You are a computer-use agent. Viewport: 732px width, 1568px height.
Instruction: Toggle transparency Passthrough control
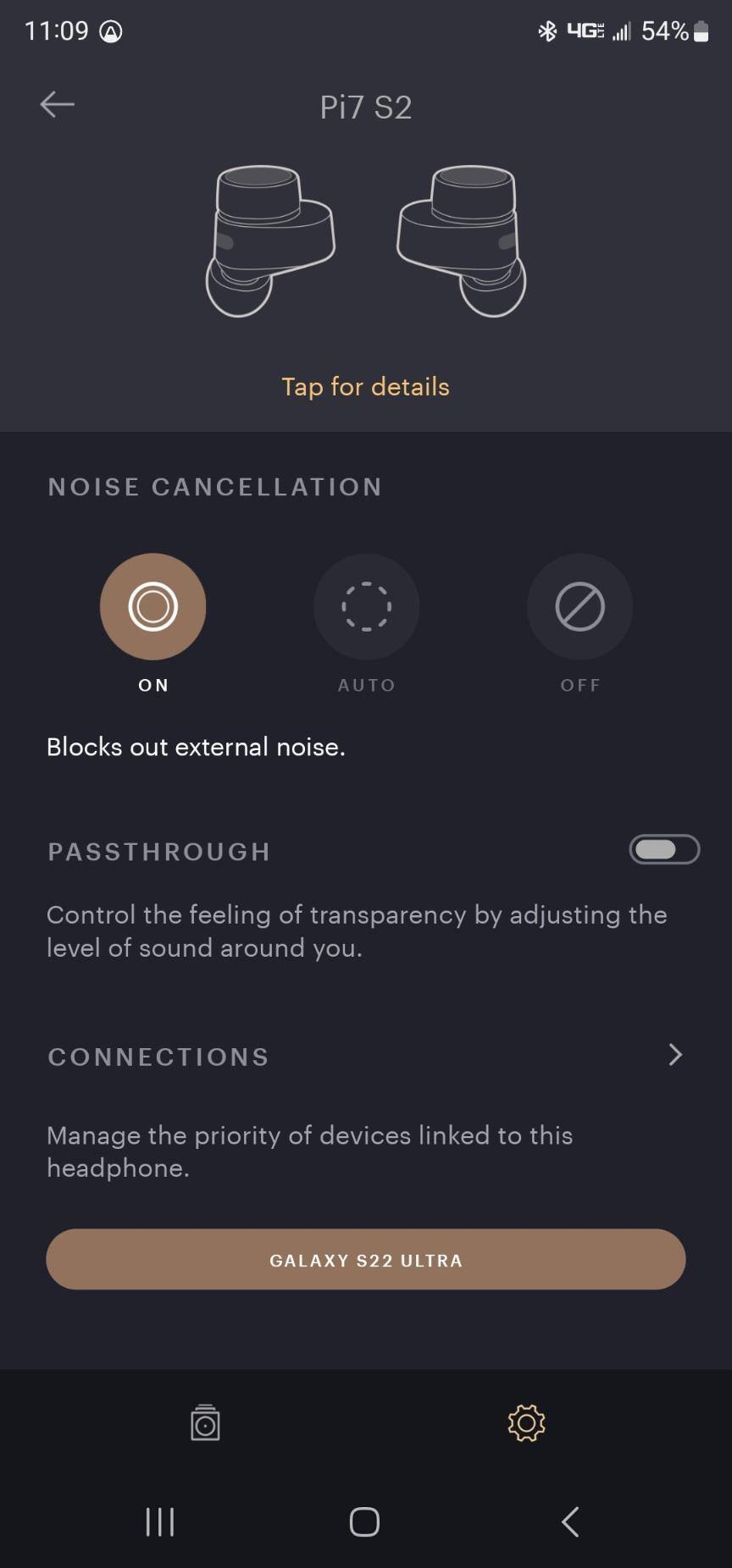[664, 849]
